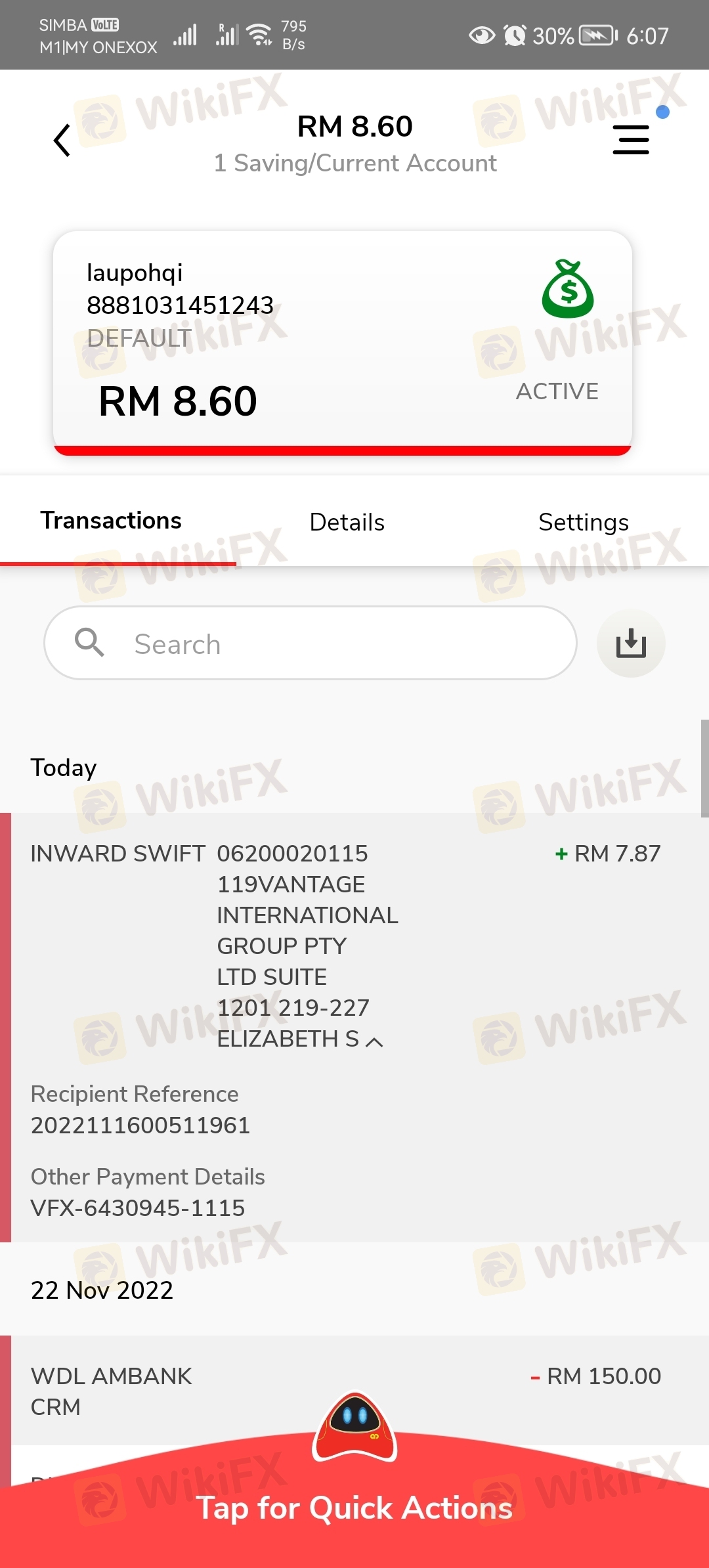Switch to the Settings tab
Viewport: 709px width, 1568px height.
point(583,522)
